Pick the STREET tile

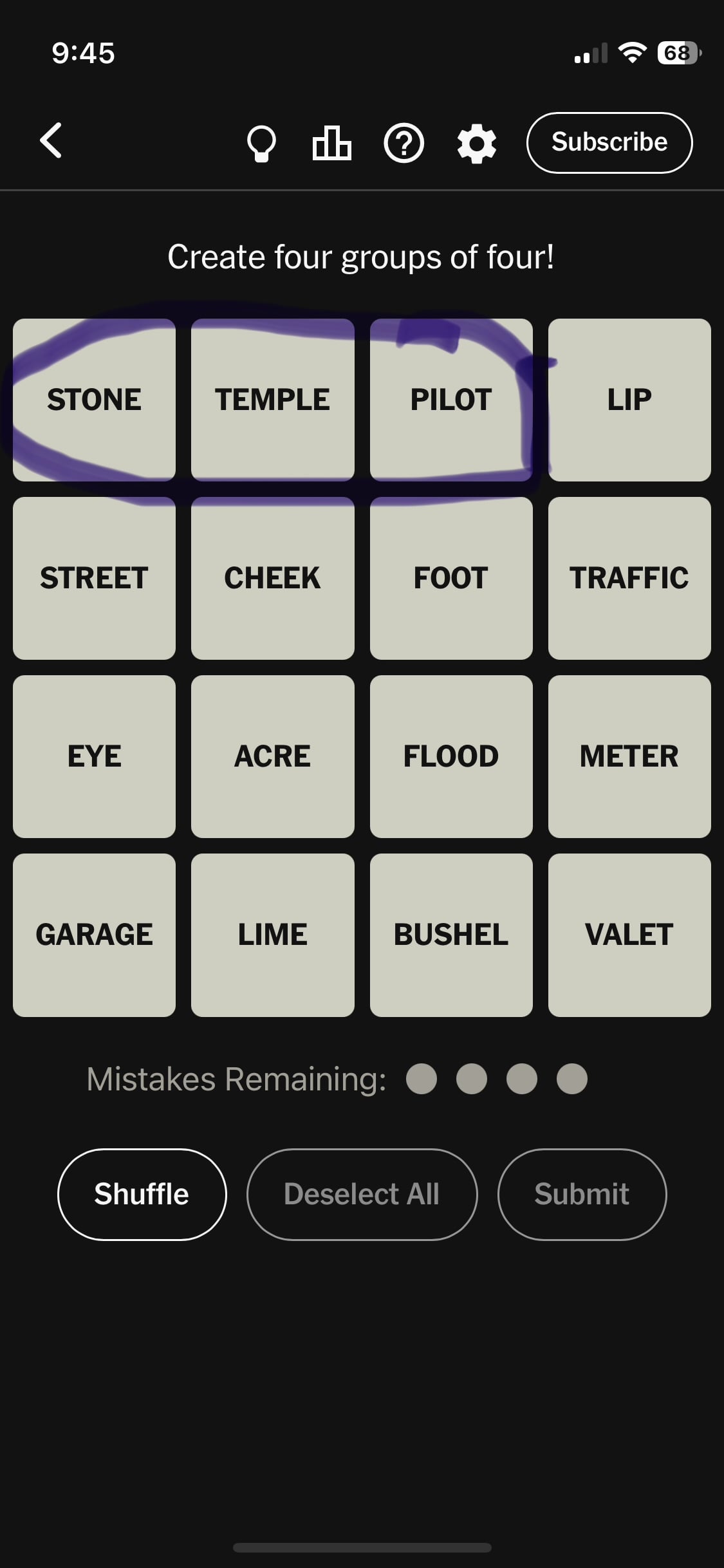point(95,578)
